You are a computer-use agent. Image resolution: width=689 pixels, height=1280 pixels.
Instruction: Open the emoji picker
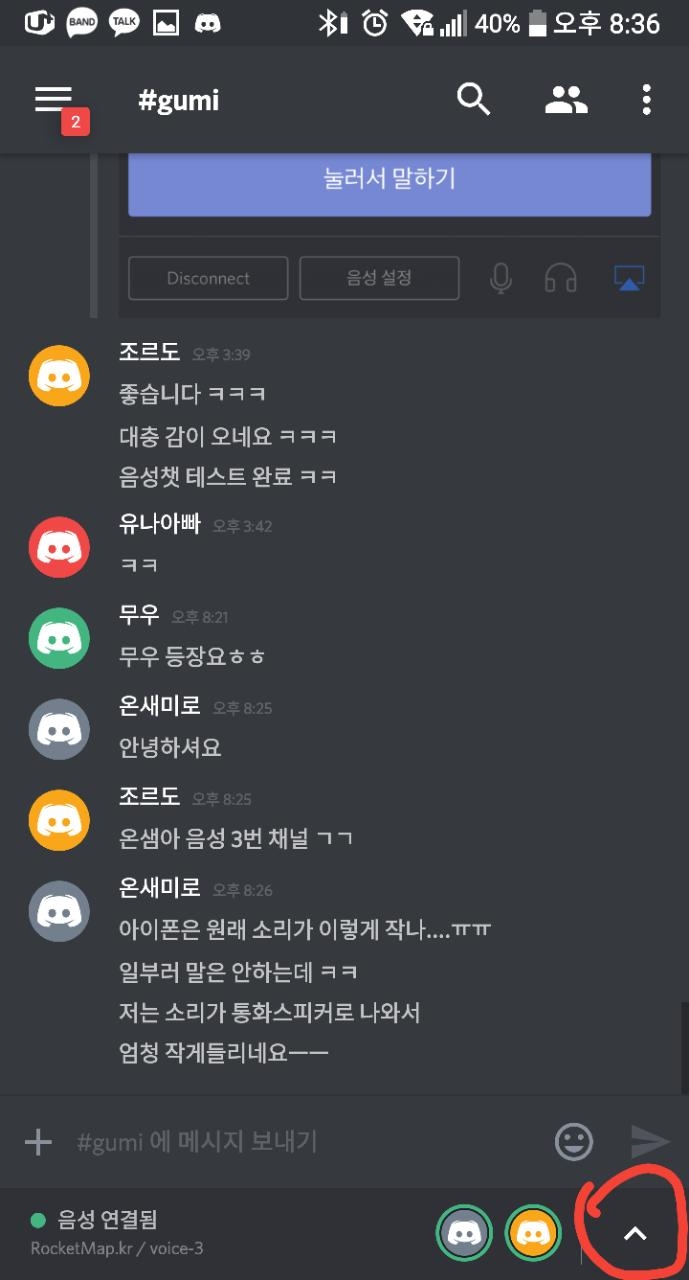pyautogui.click(x=574, y=1142)
